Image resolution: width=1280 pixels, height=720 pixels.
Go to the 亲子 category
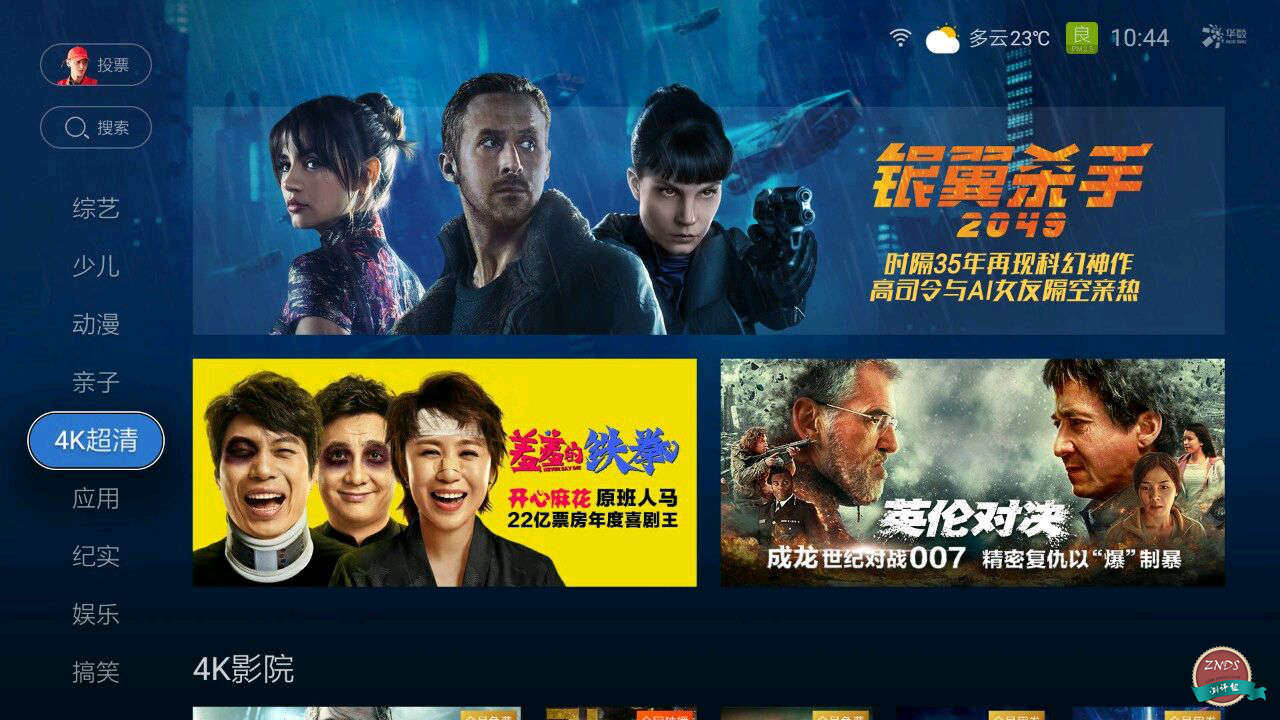(x=96, y=383)
